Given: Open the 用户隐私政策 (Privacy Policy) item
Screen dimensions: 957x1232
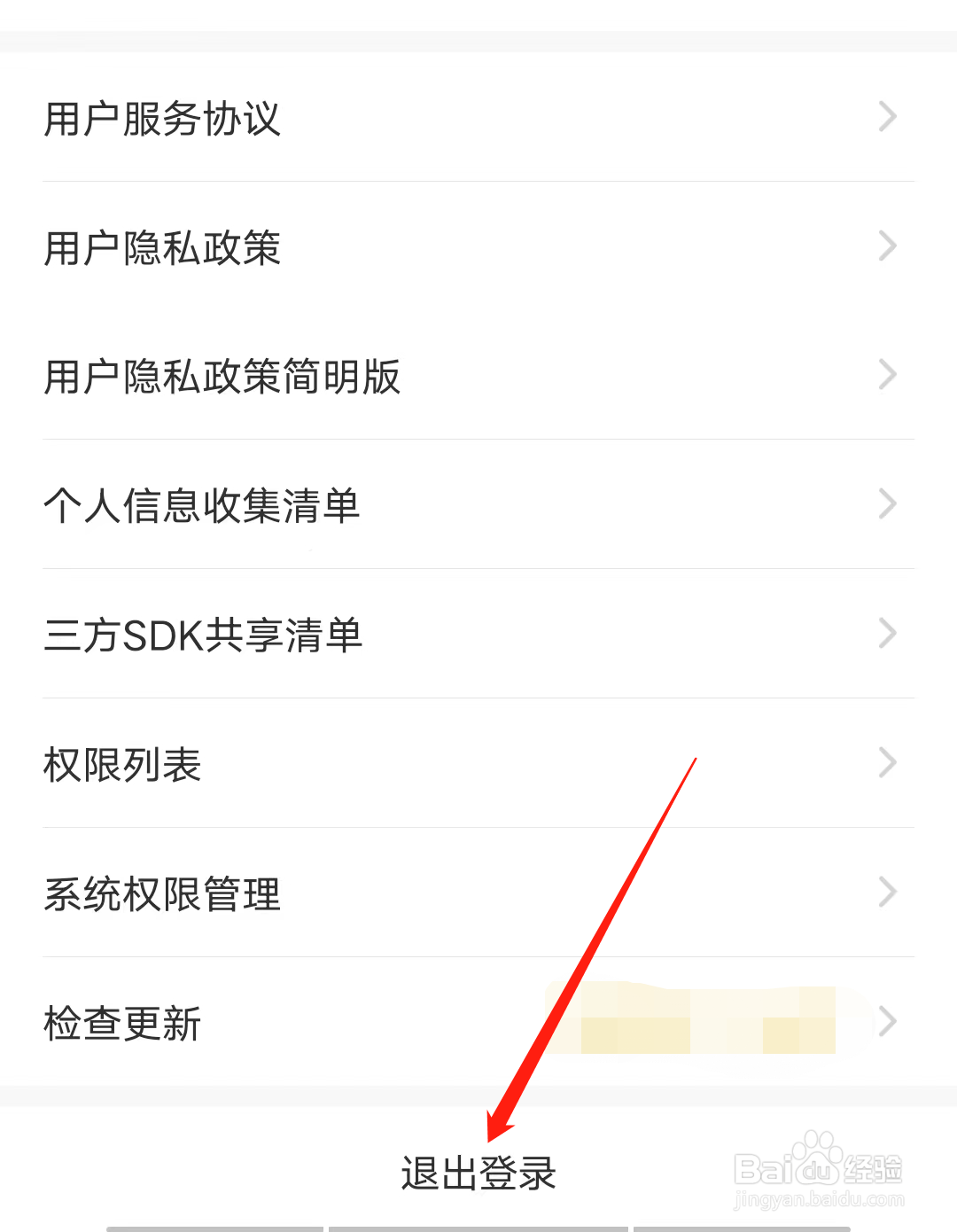Looking at the screenshot, I should click(161, 248).
